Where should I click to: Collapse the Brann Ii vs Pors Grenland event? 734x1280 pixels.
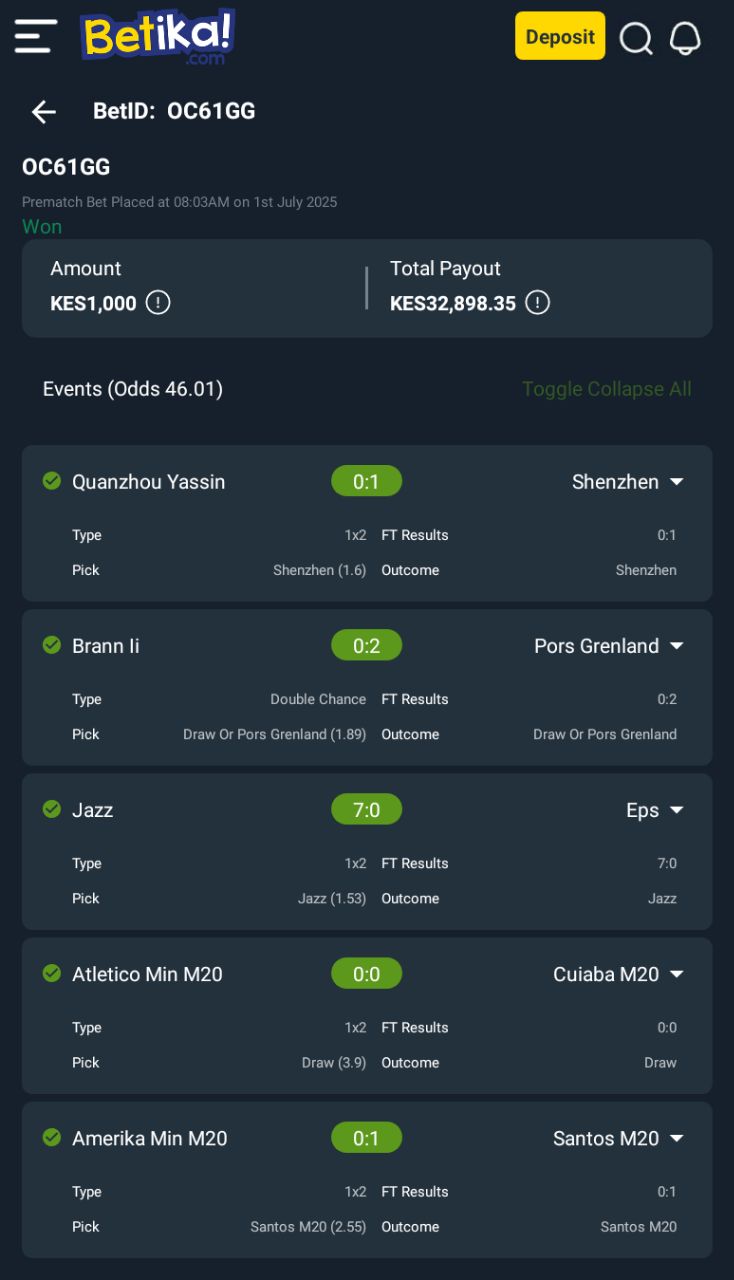(677, 646)
